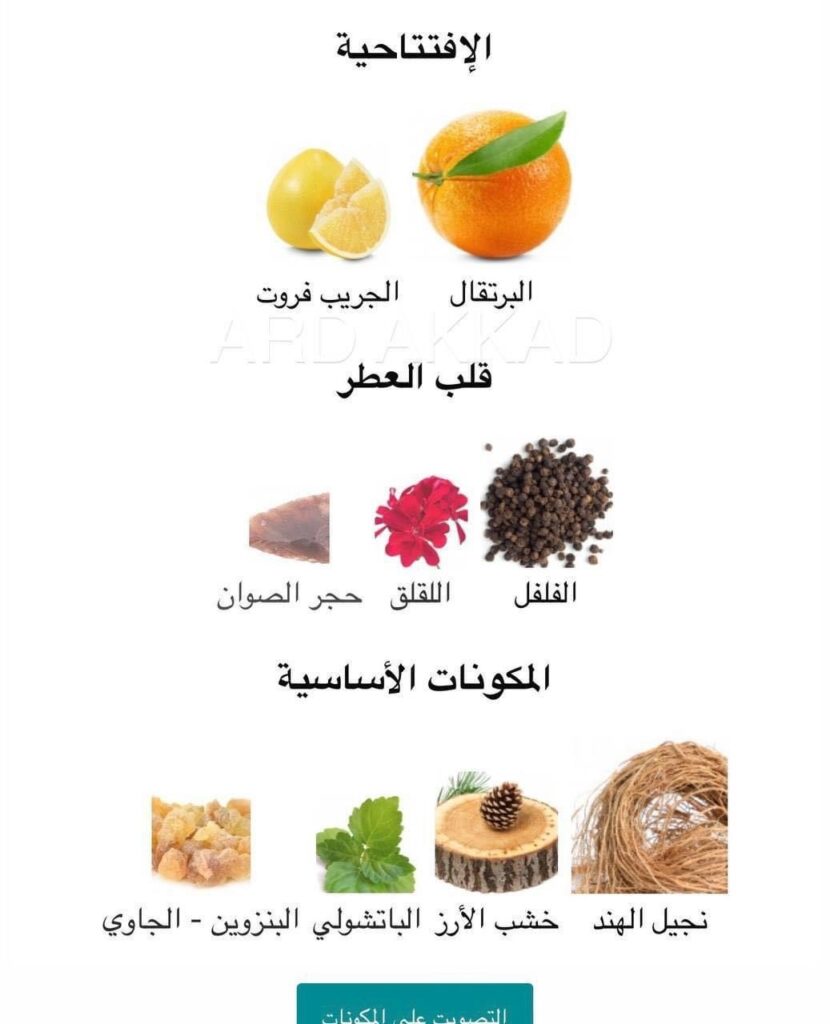Tap the vote on ingredients button
This screenshot has width=830, height=1024.
(414, 1008)
